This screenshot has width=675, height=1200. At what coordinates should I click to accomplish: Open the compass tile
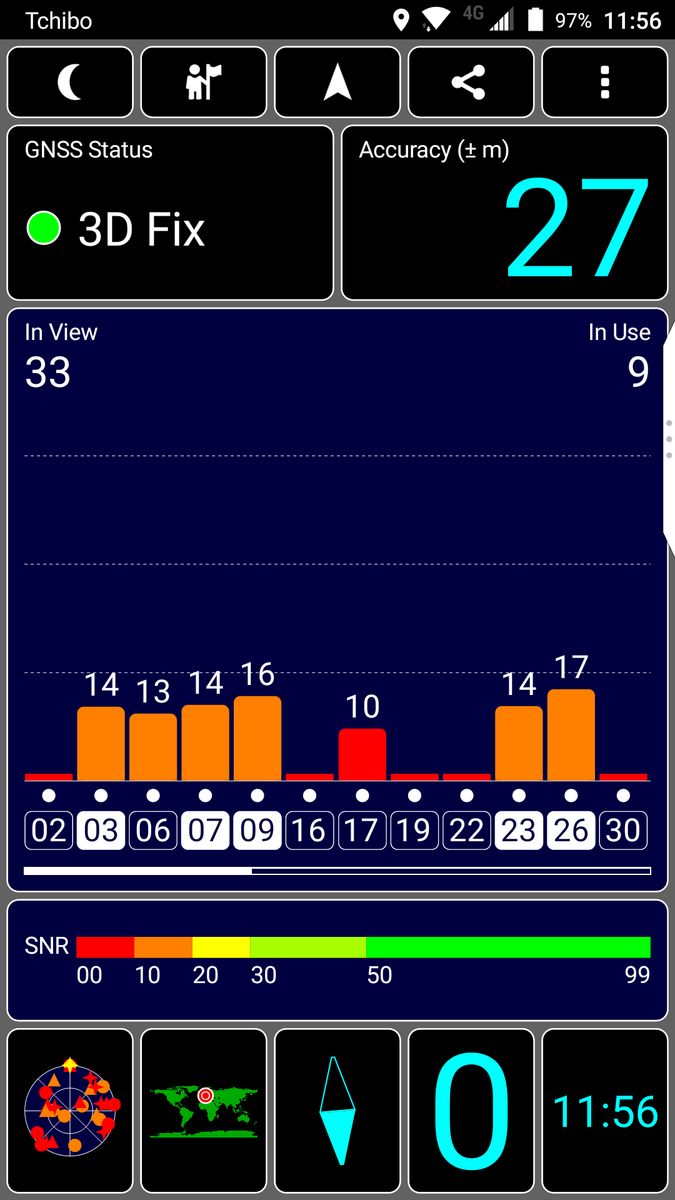pos(338,1111)
